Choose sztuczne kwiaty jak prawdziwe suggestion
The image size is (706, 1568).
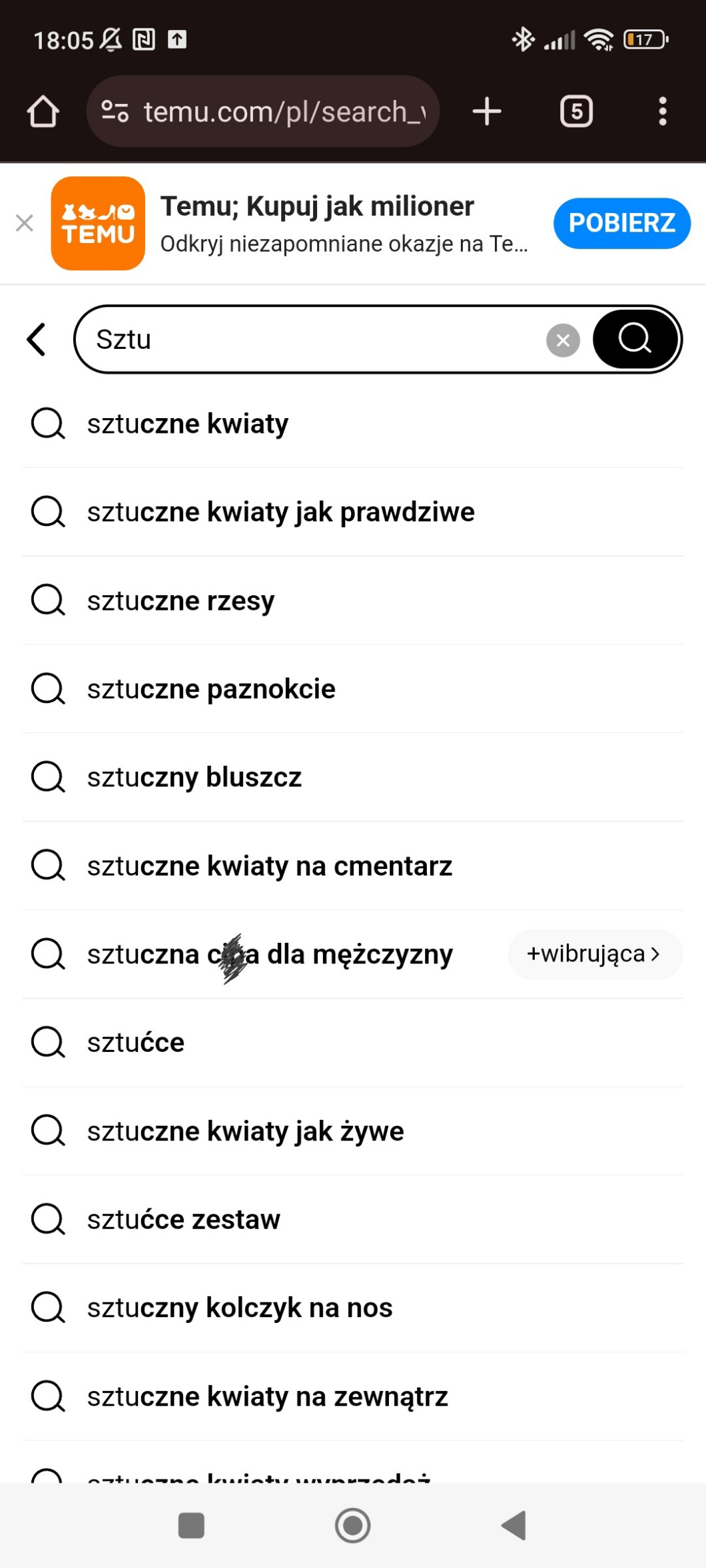click(x=353, y=512)
